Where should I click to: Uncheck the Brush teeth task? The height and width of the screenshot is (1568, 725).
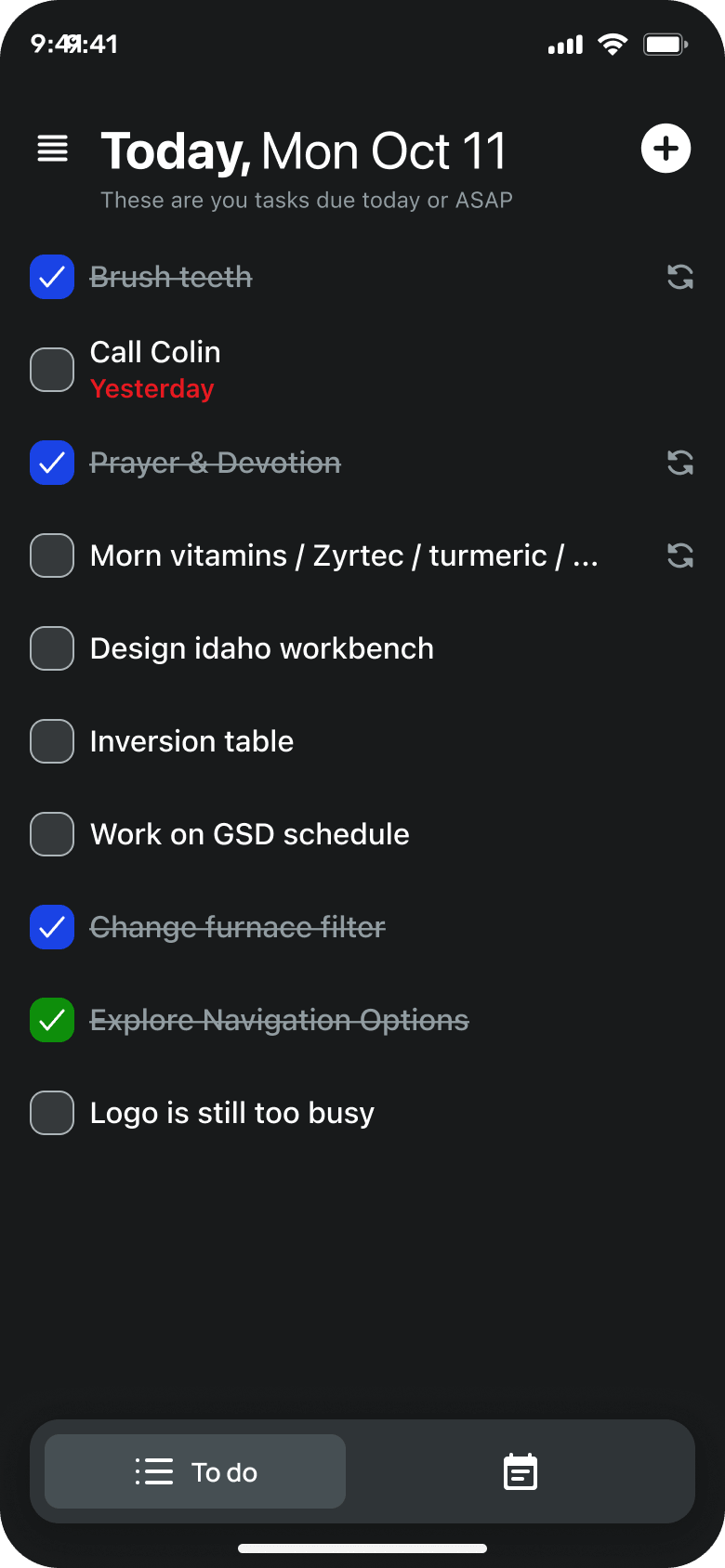point(51,277)
